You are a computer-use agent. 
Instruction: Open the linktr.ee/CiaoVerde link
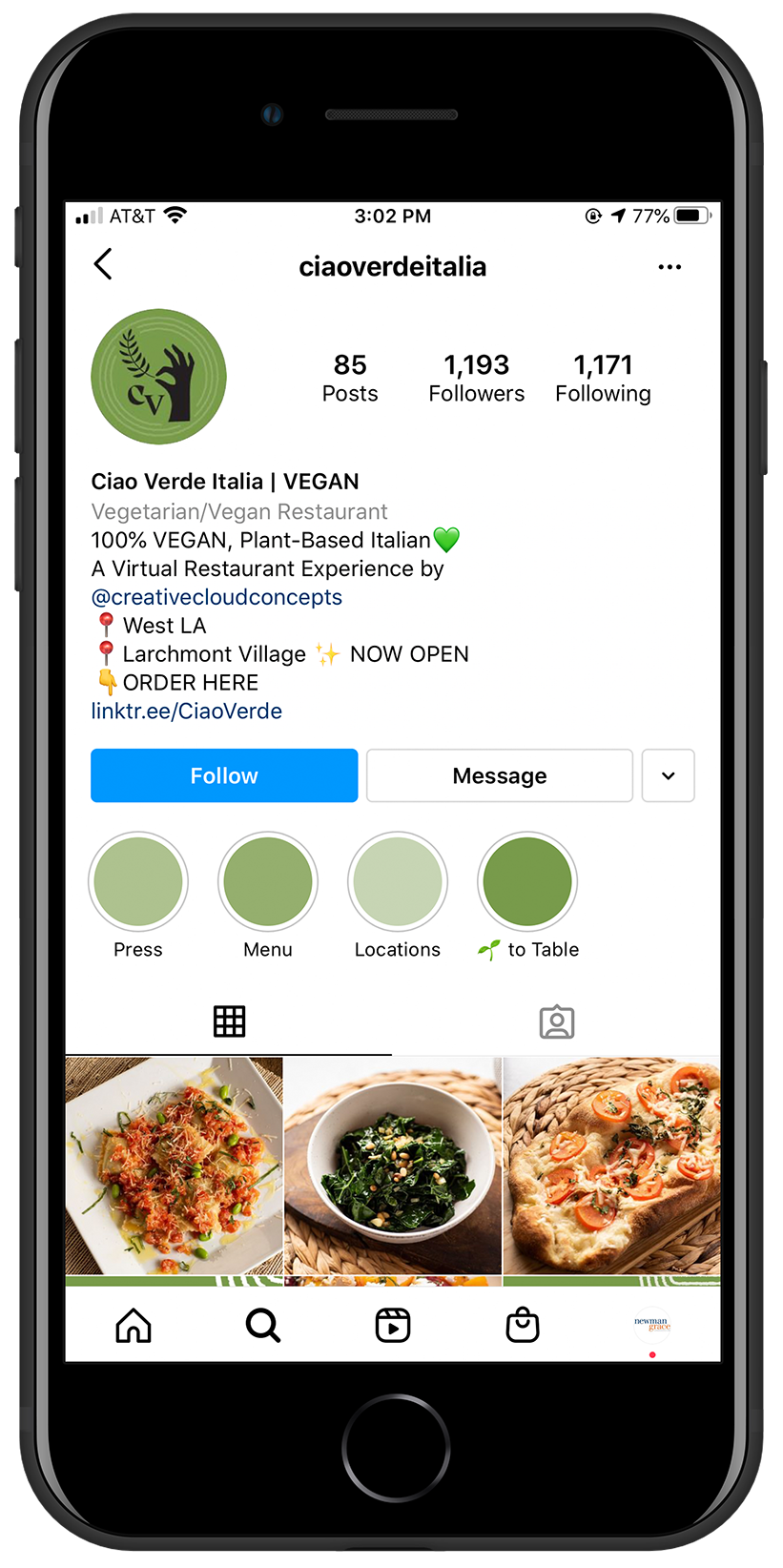pos(187,712)
